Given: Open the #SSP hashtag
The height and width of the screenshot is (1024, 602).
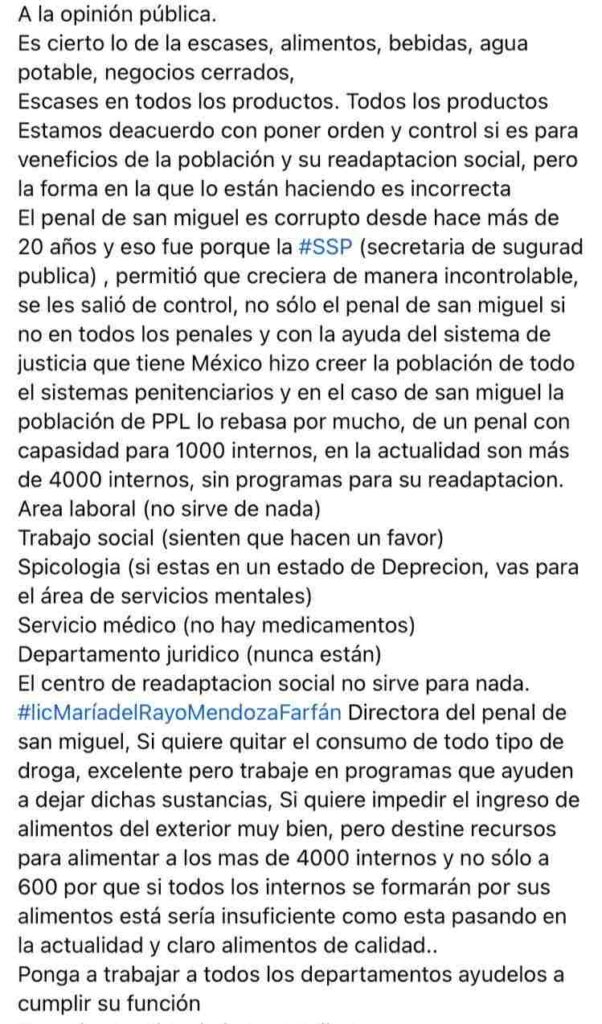Looking at the screenshot, I should click(323, 247).
